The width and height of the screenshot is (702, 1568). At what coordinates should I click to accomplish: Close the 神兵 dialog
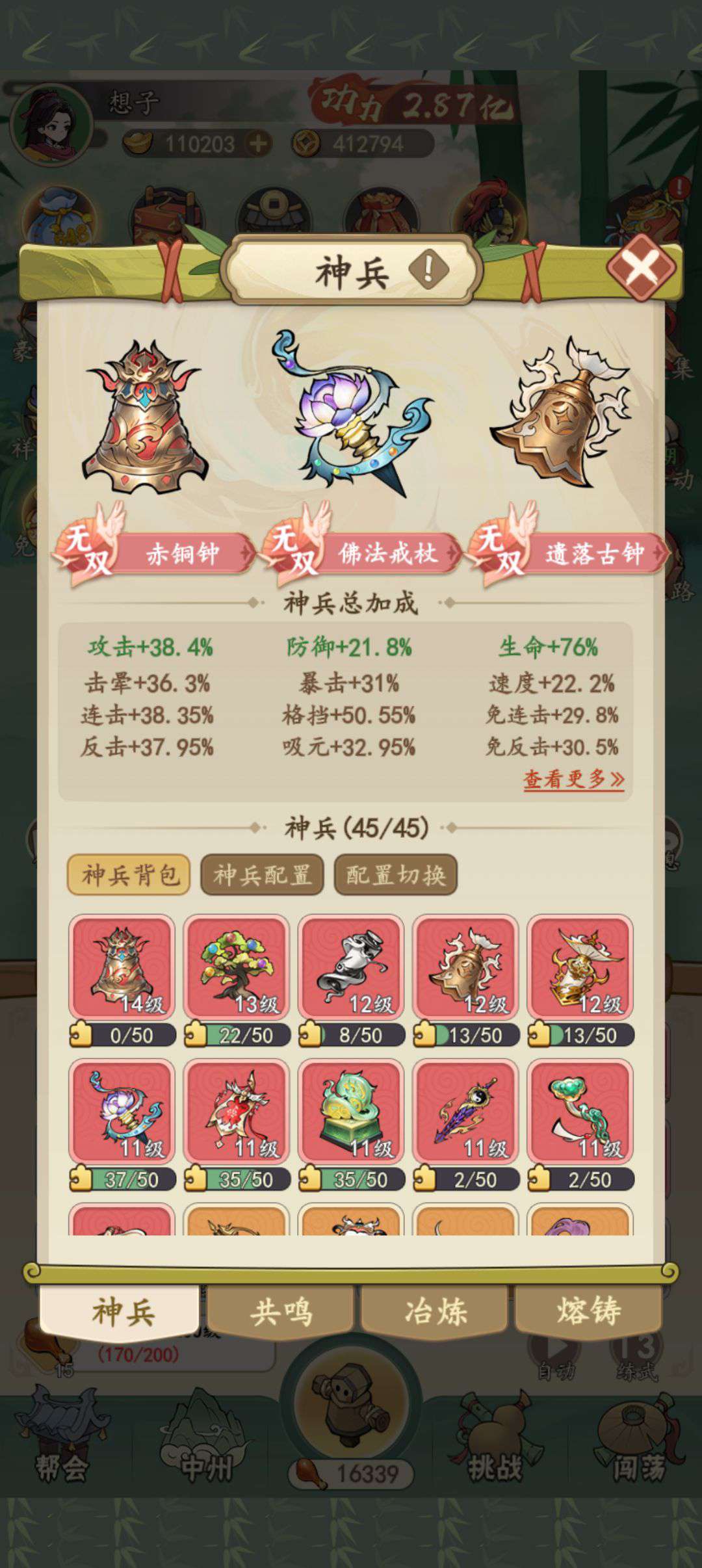point(640,267)
